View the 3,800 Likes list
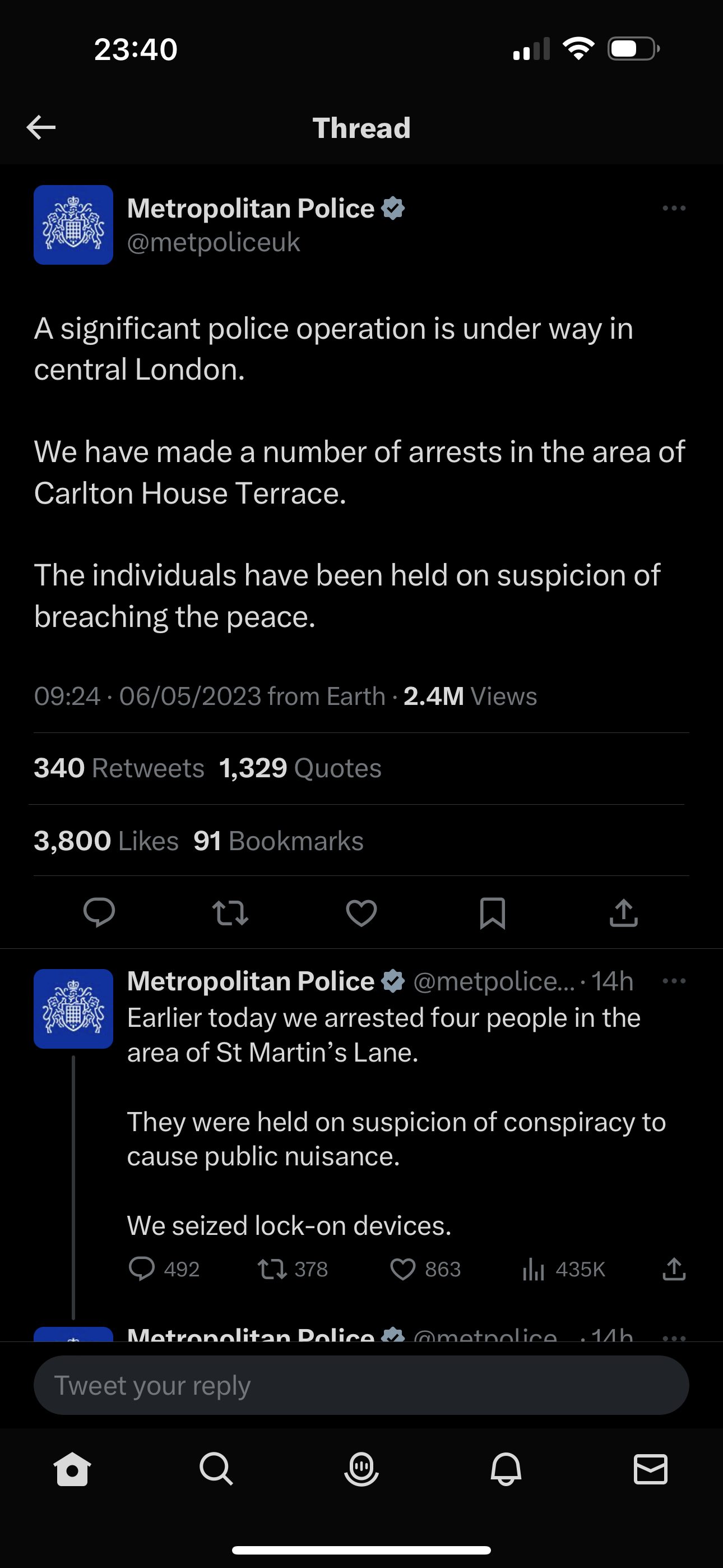Viewport: 723px width, 1568px height. (x=106, y=841)
